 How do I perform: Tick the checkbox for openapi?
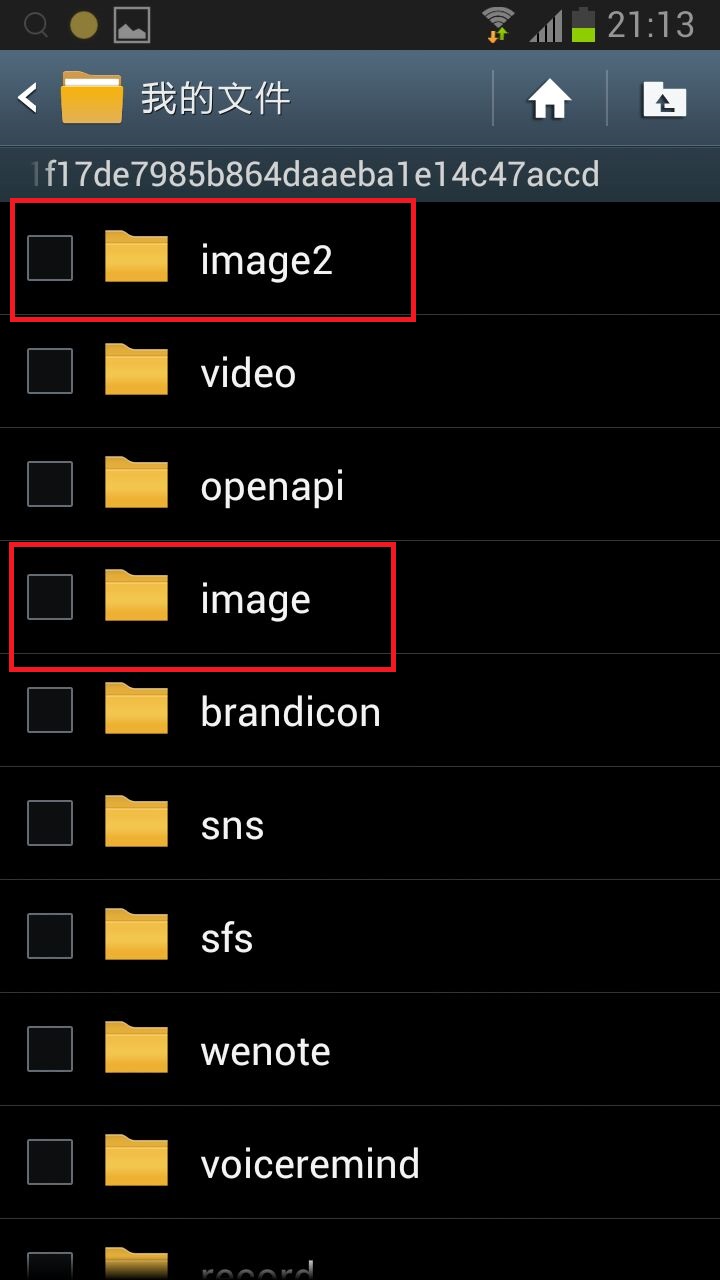click(x=50, y=485)
